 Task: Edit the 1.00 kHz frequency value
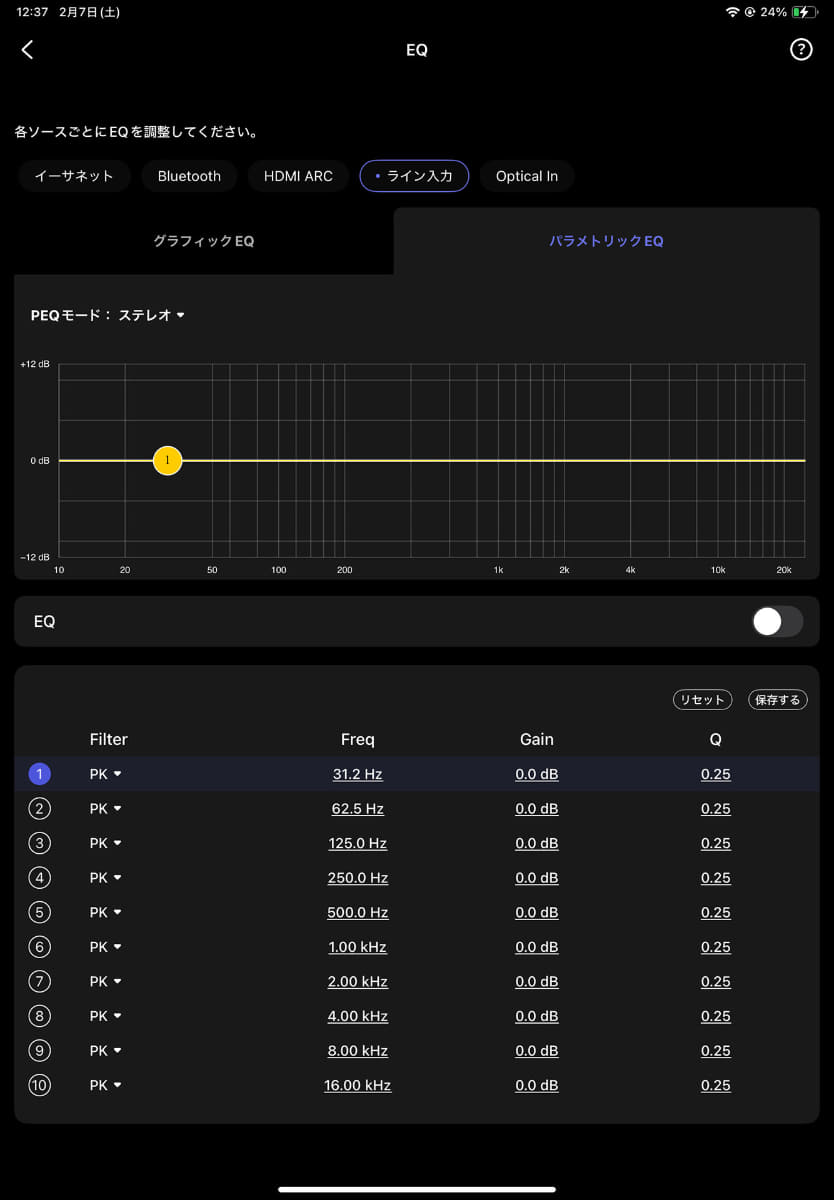[x=357, y=947]
